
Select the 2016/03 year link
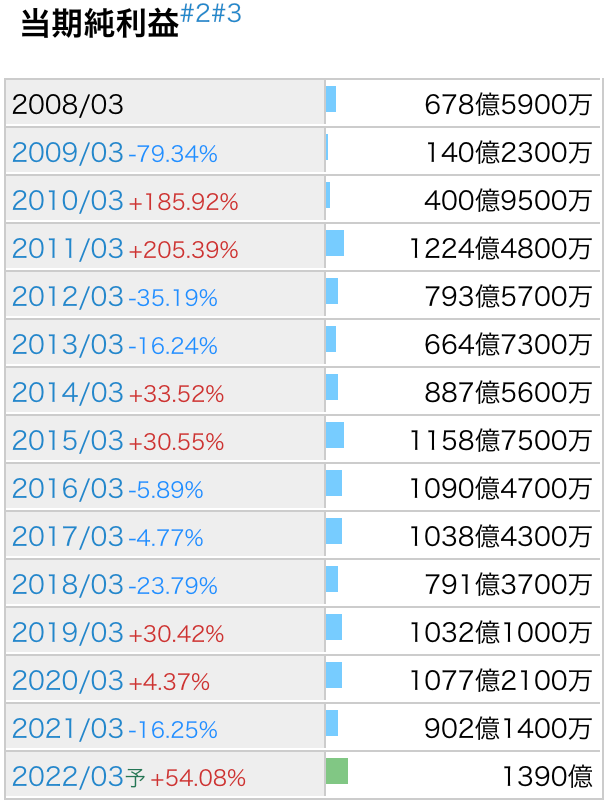coord(67,489)
